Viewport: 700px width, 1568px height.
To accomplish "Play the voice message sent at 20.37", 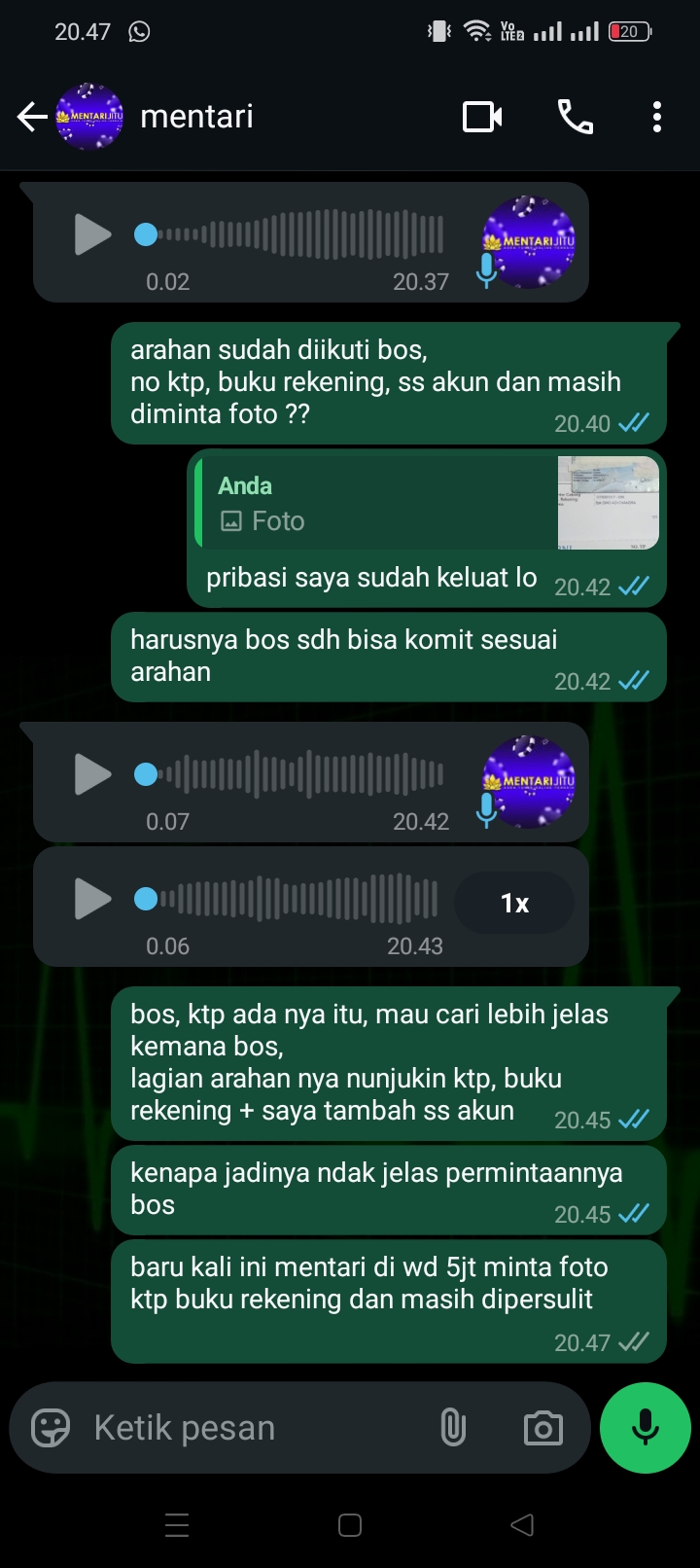I will tap(92, 234).
